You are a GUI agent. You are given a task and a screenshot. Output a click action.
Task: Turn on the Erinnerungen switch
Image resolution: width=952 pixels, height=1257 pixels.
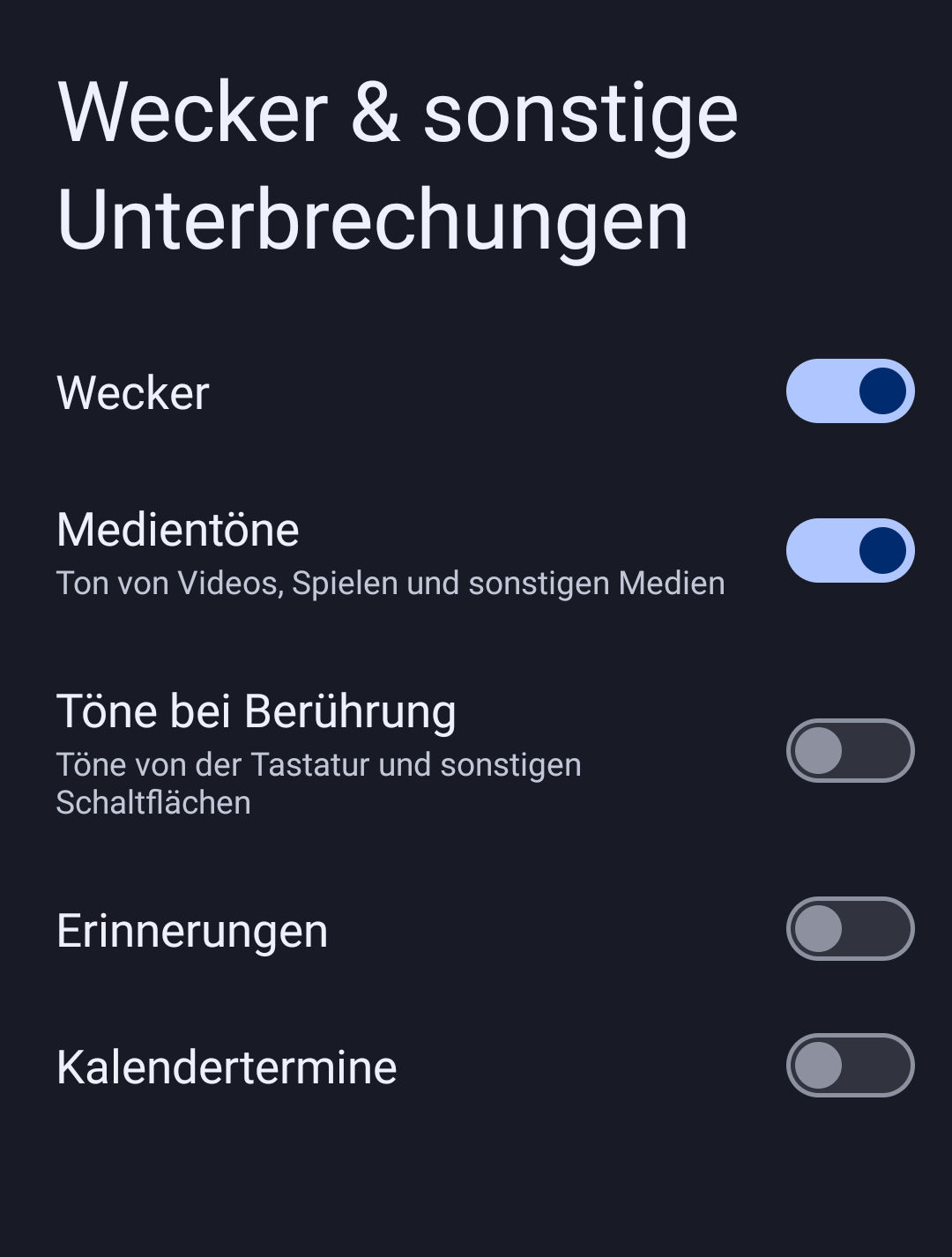click(x=849, y=930)
